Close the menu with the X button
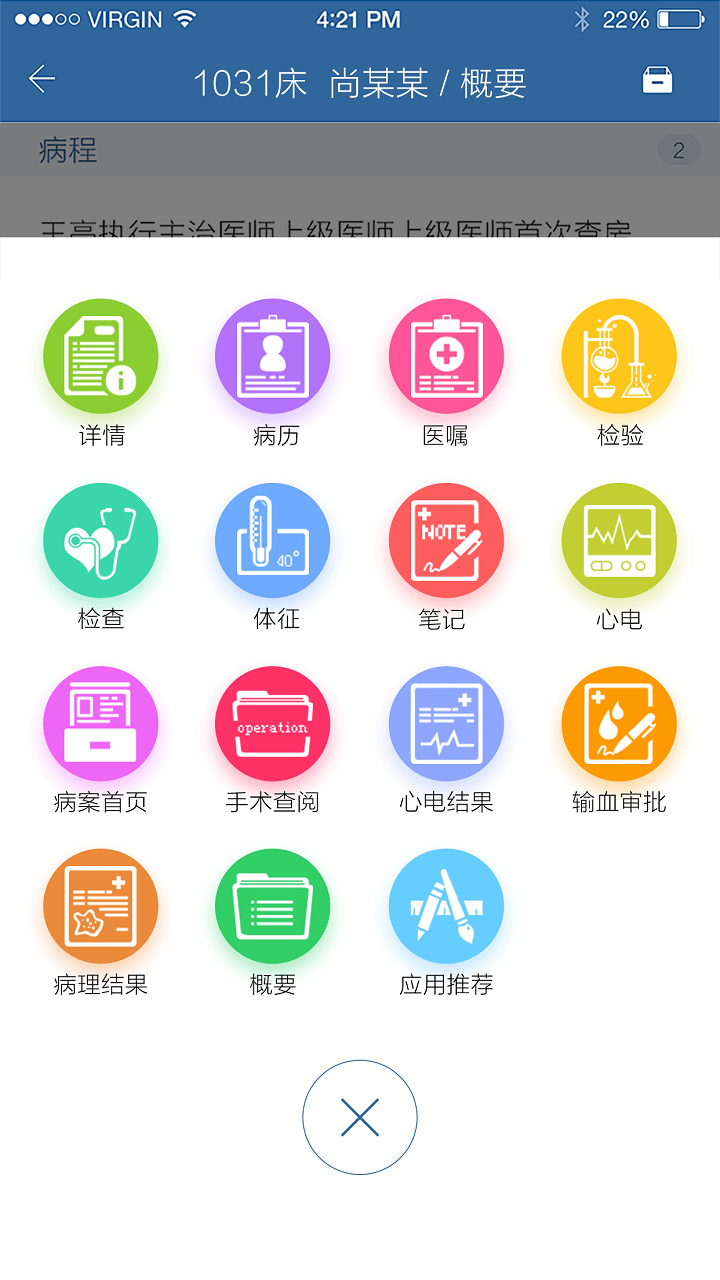720x1280 pixels. [360, 1117]
